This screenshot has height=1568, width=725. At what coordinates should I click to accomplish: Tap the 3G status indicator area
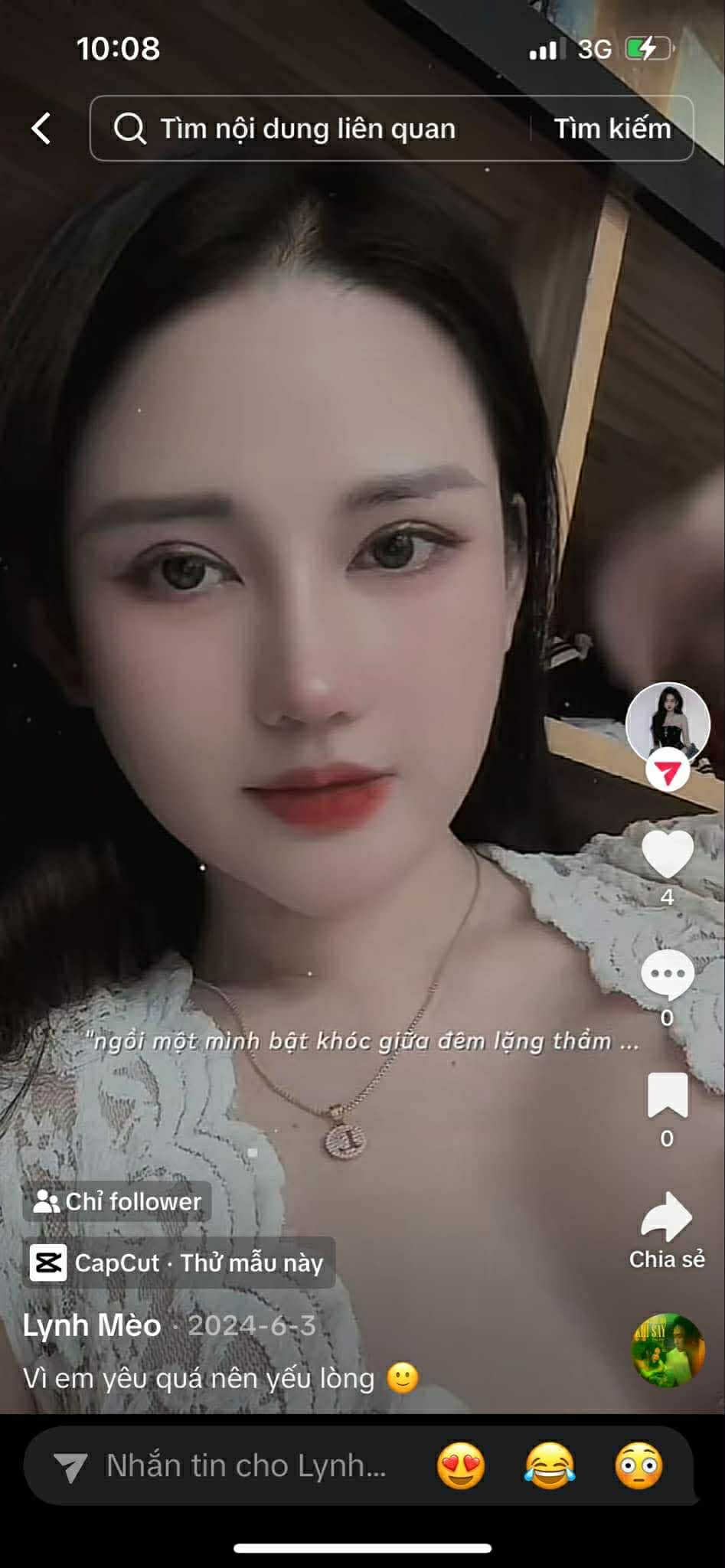pyautogui.click(x=595, y=48)
